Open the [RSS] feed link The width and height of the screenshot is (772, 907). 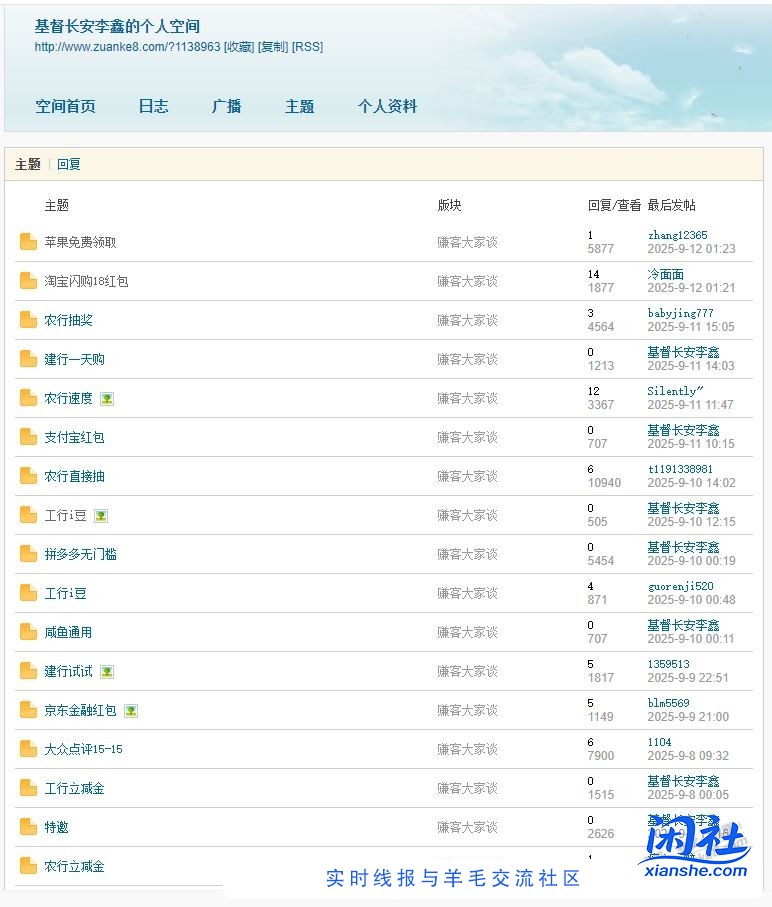point(307,47)
